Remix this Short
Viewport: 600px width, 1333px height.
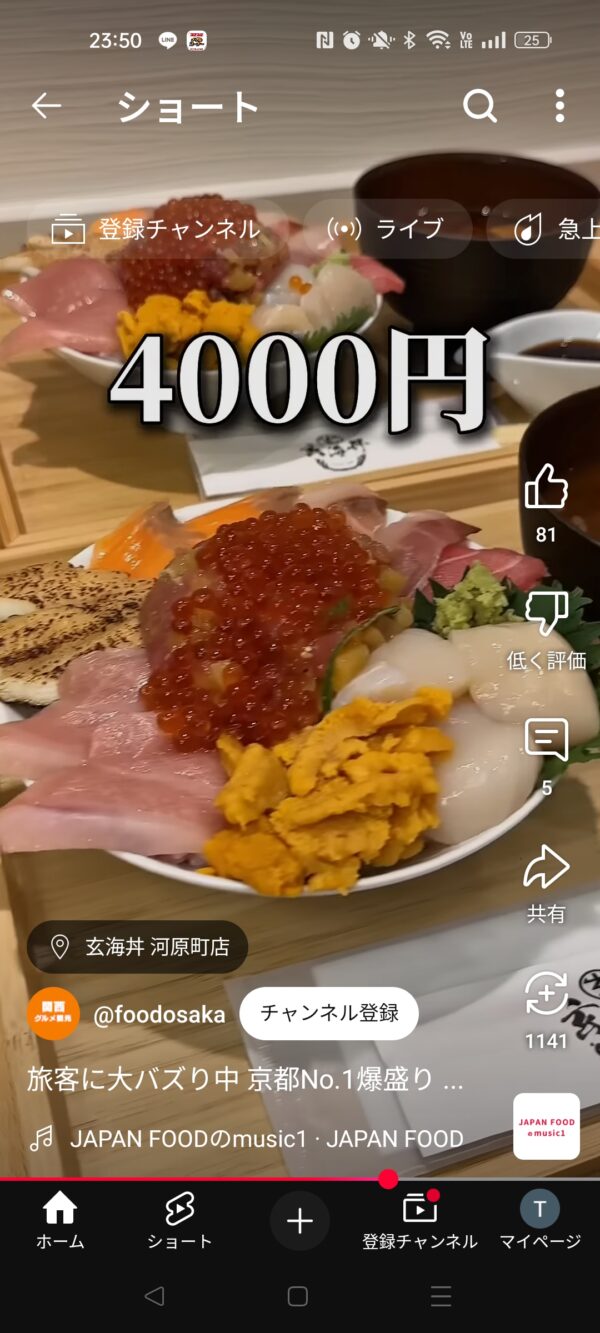click(x=546, y=996)
